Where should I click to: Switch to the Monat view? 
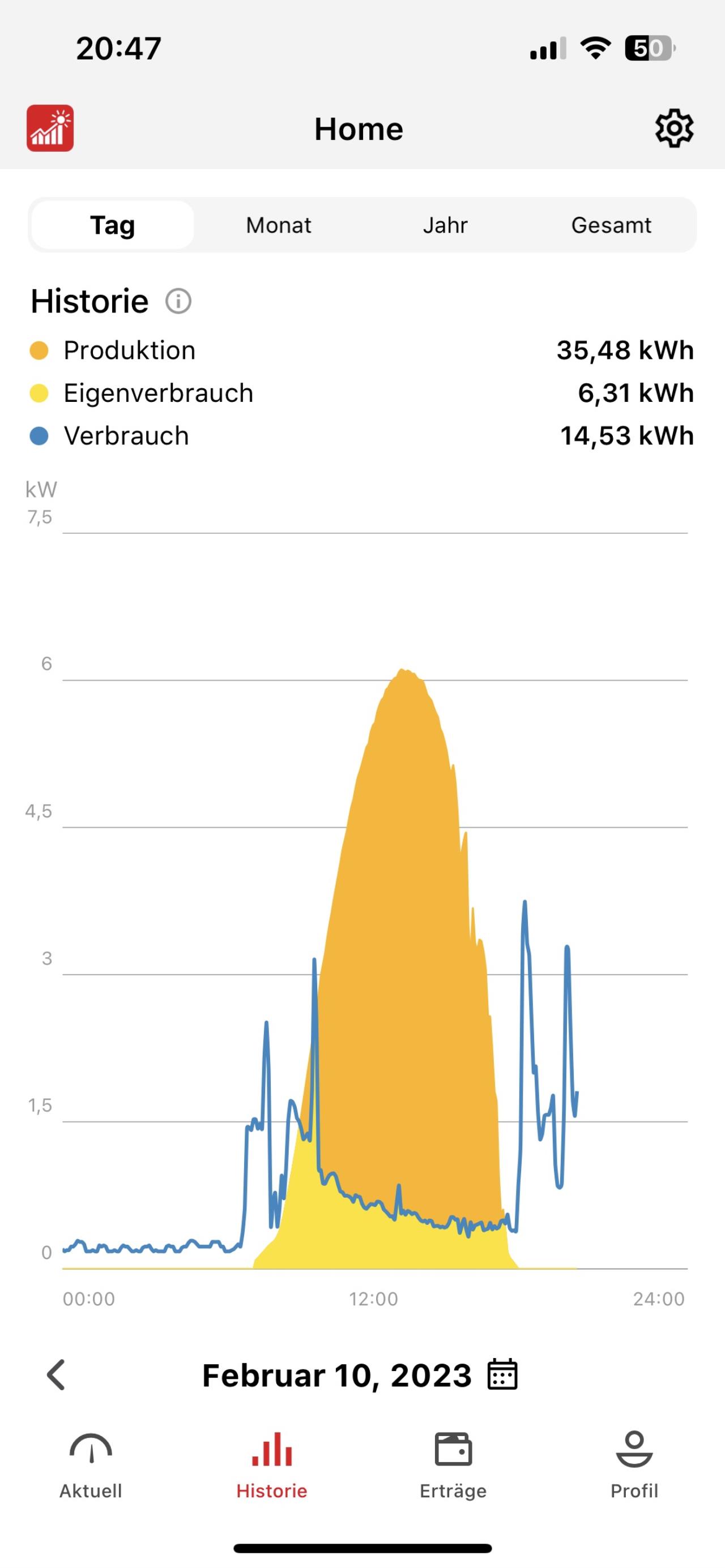(x=279, y=225)
